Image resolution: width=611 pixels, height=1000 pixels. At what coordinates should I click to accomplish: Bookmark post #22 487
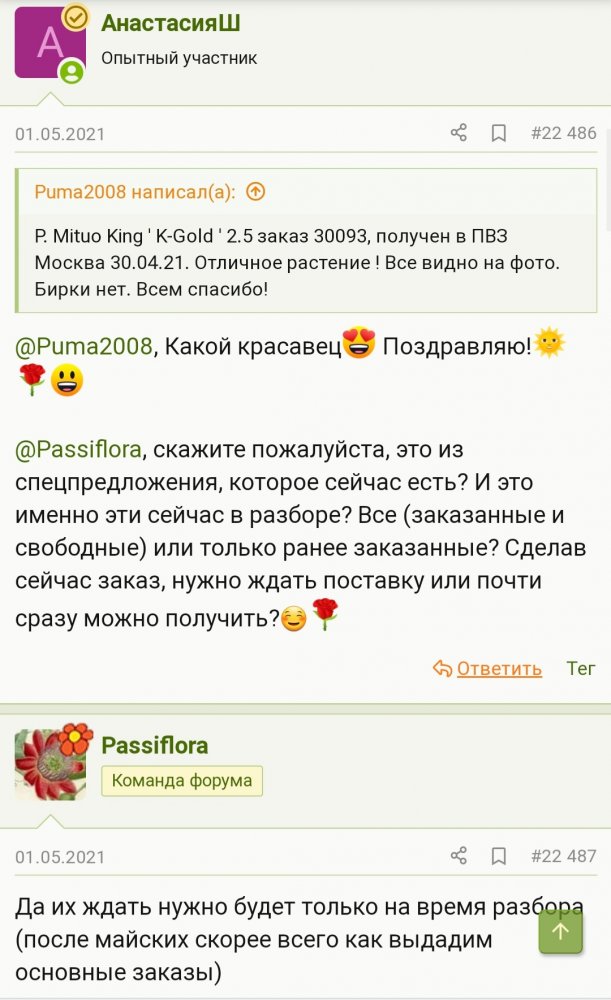point(498,856)
